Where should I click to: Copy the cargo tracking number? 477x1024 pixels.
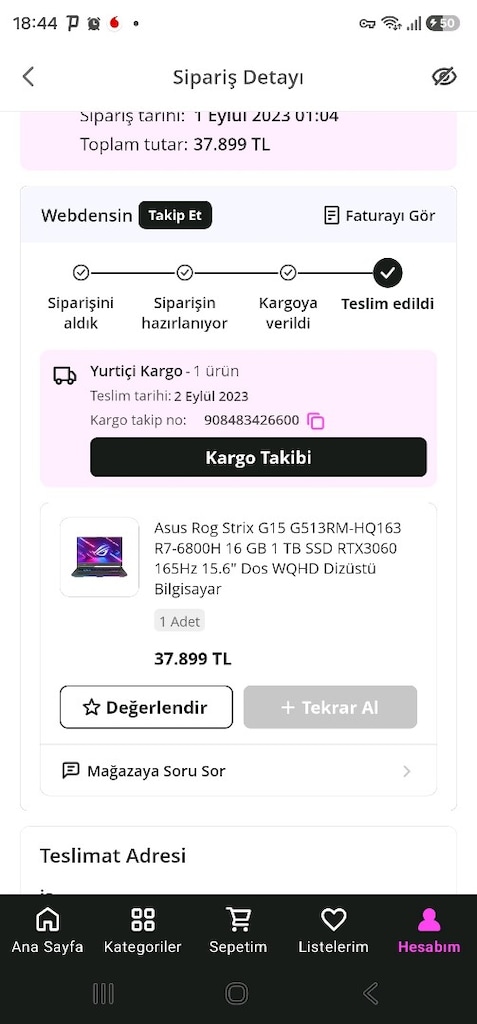click(316, 421)
